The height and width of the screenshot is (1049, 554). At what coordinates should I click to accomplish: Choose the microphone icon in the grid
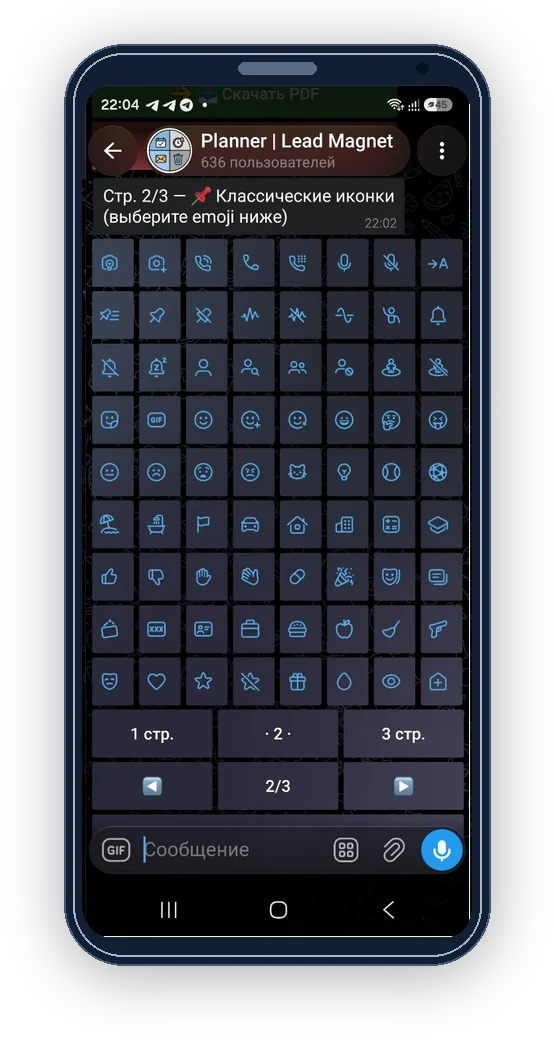344,263
